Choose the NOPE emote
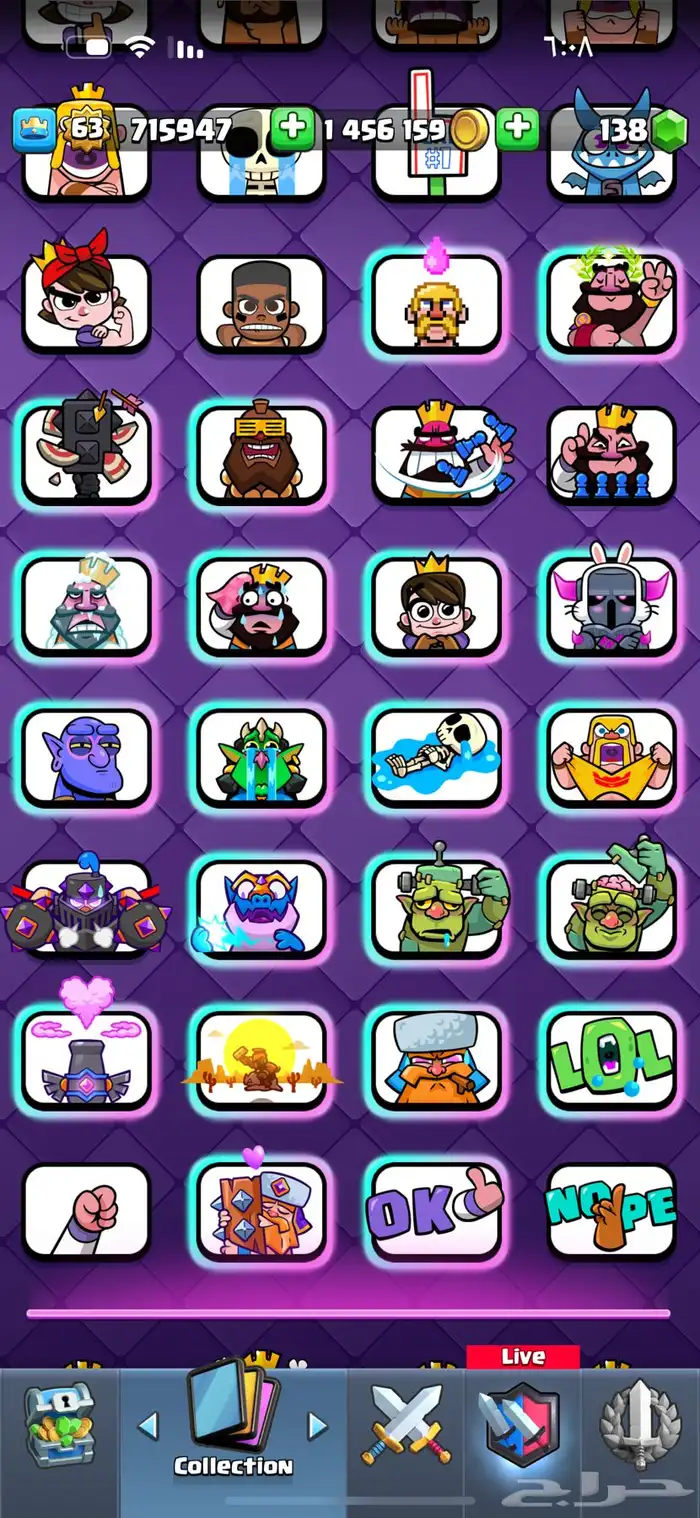 click(x=612, y=1211)
